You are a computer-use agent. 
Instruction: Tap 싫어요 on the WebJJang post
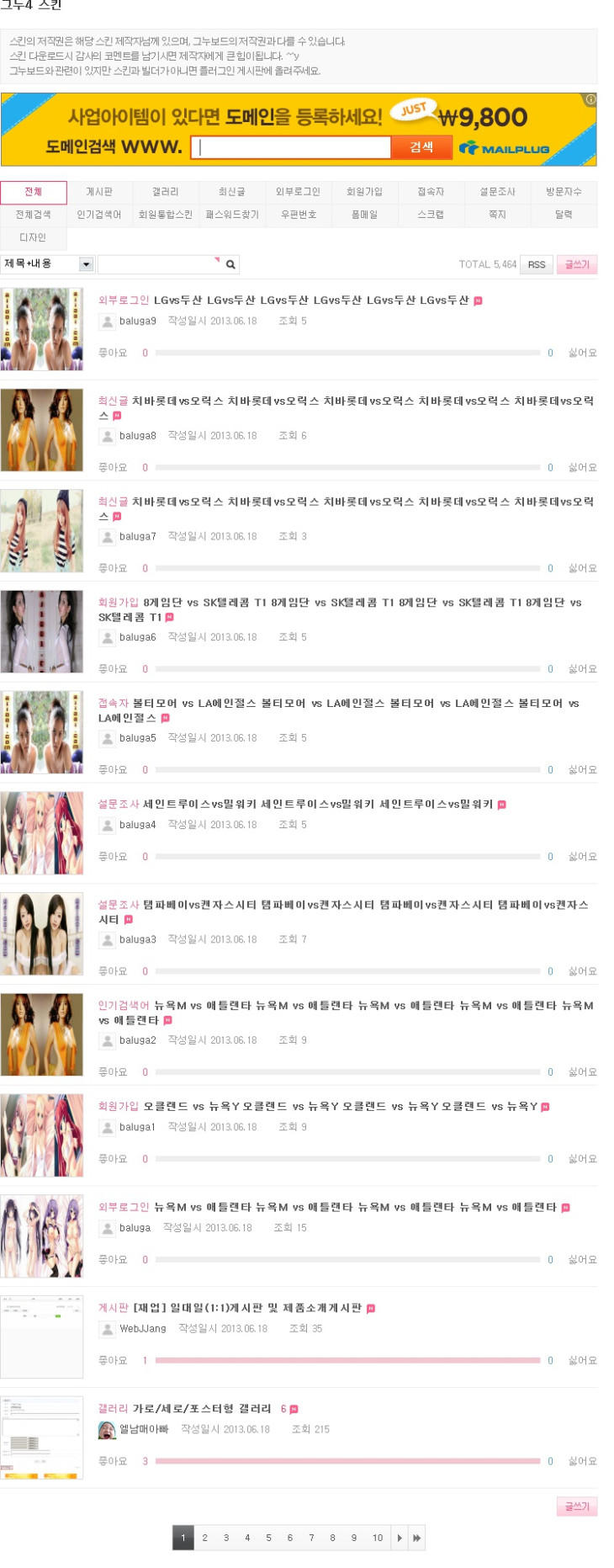(582, 1360)
